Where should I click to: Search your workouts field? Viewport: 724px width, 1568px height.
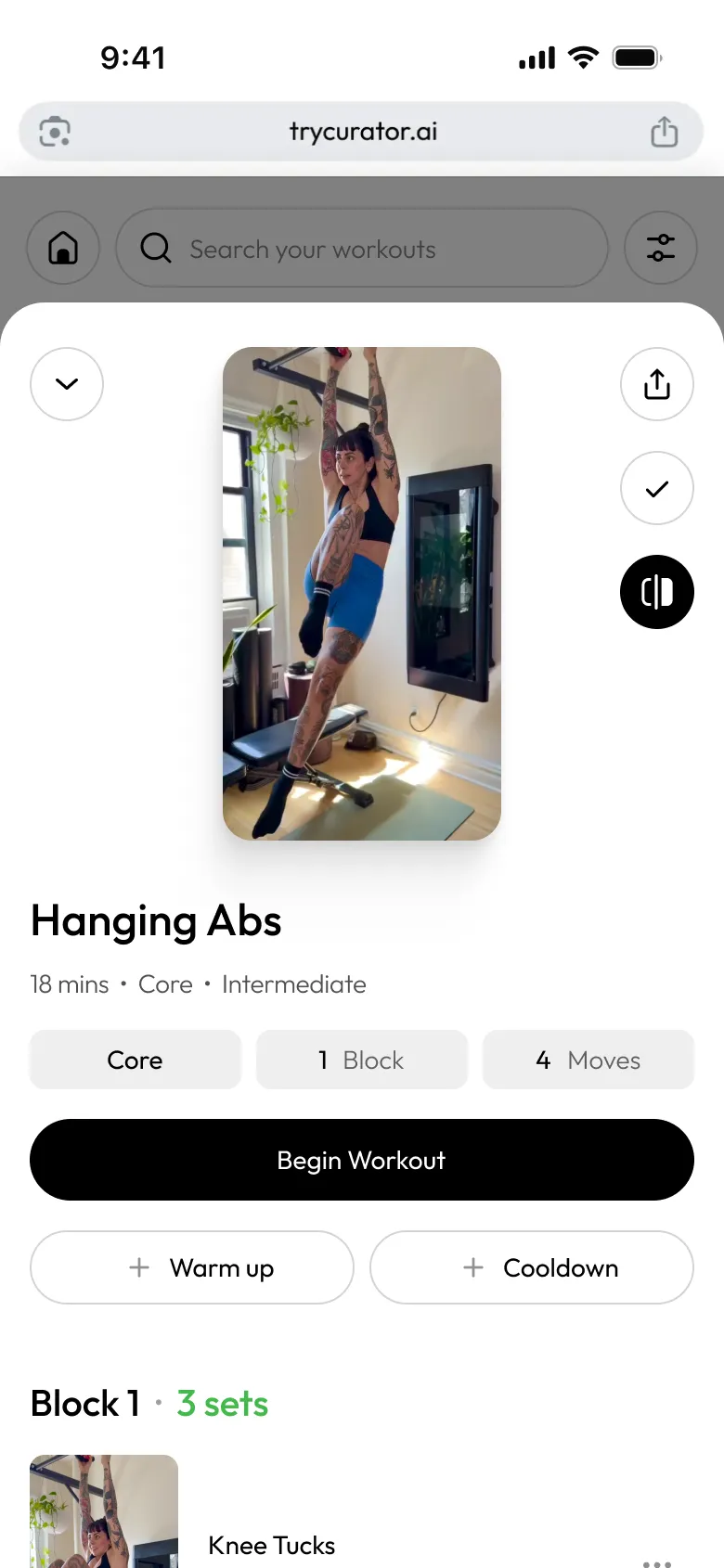(x=362, y=249)
